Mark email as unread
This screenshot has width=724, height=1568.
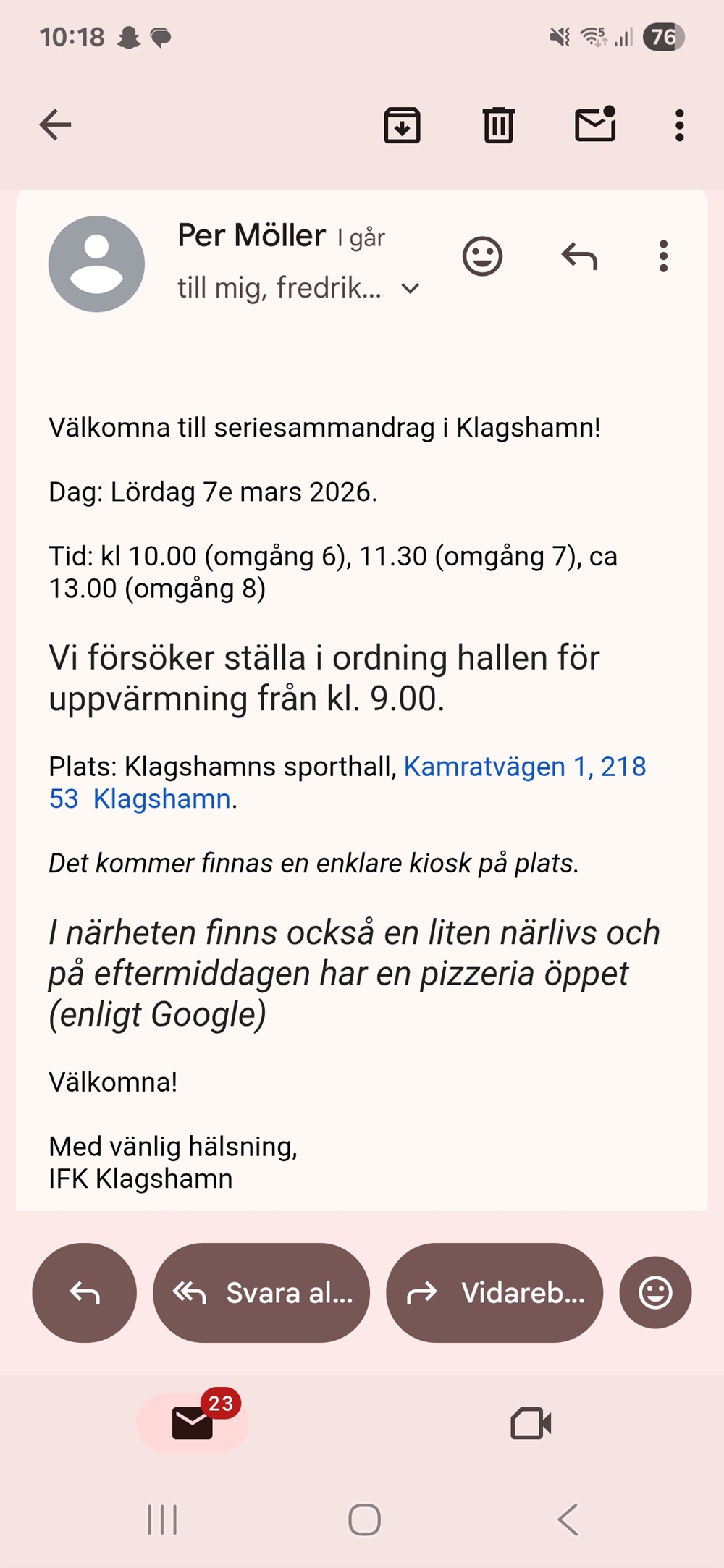(x=595, y=125)
